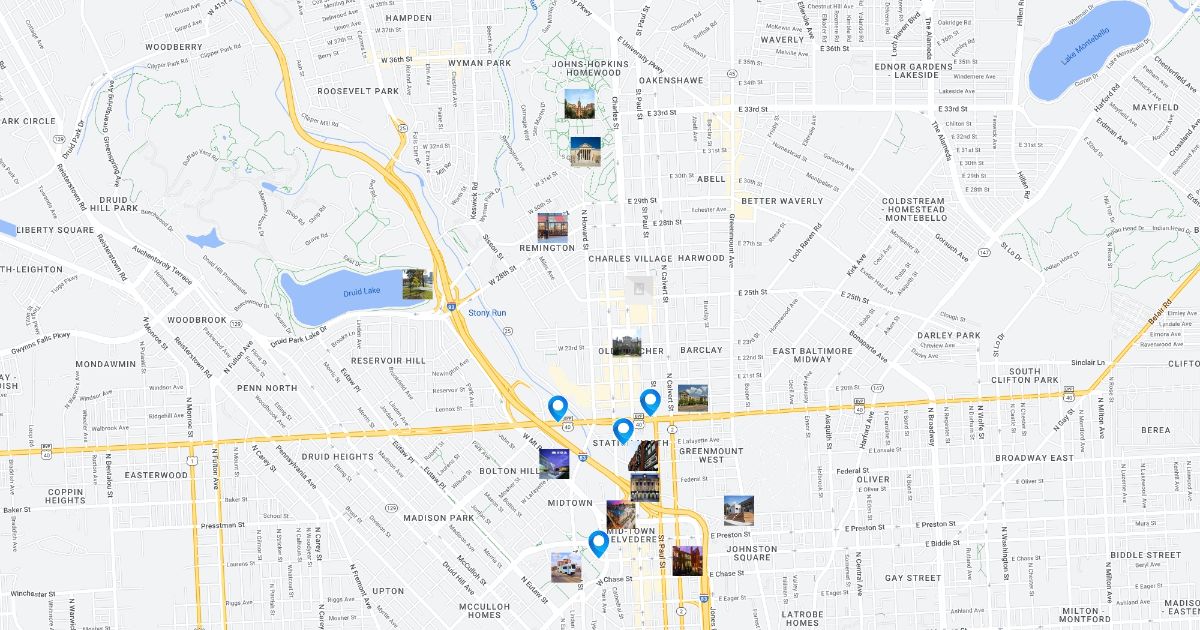Viewport: 1200px width, 630px height.
Task: Open the white modern house photo near Johnston Square
Action: click(x=739, y=511)
